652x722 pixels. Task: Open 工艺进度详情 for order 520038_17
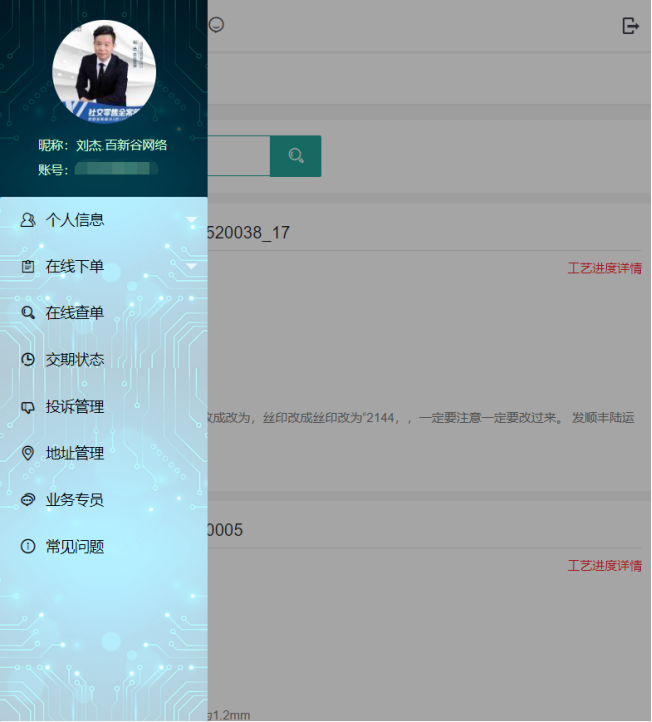[604, 268]
